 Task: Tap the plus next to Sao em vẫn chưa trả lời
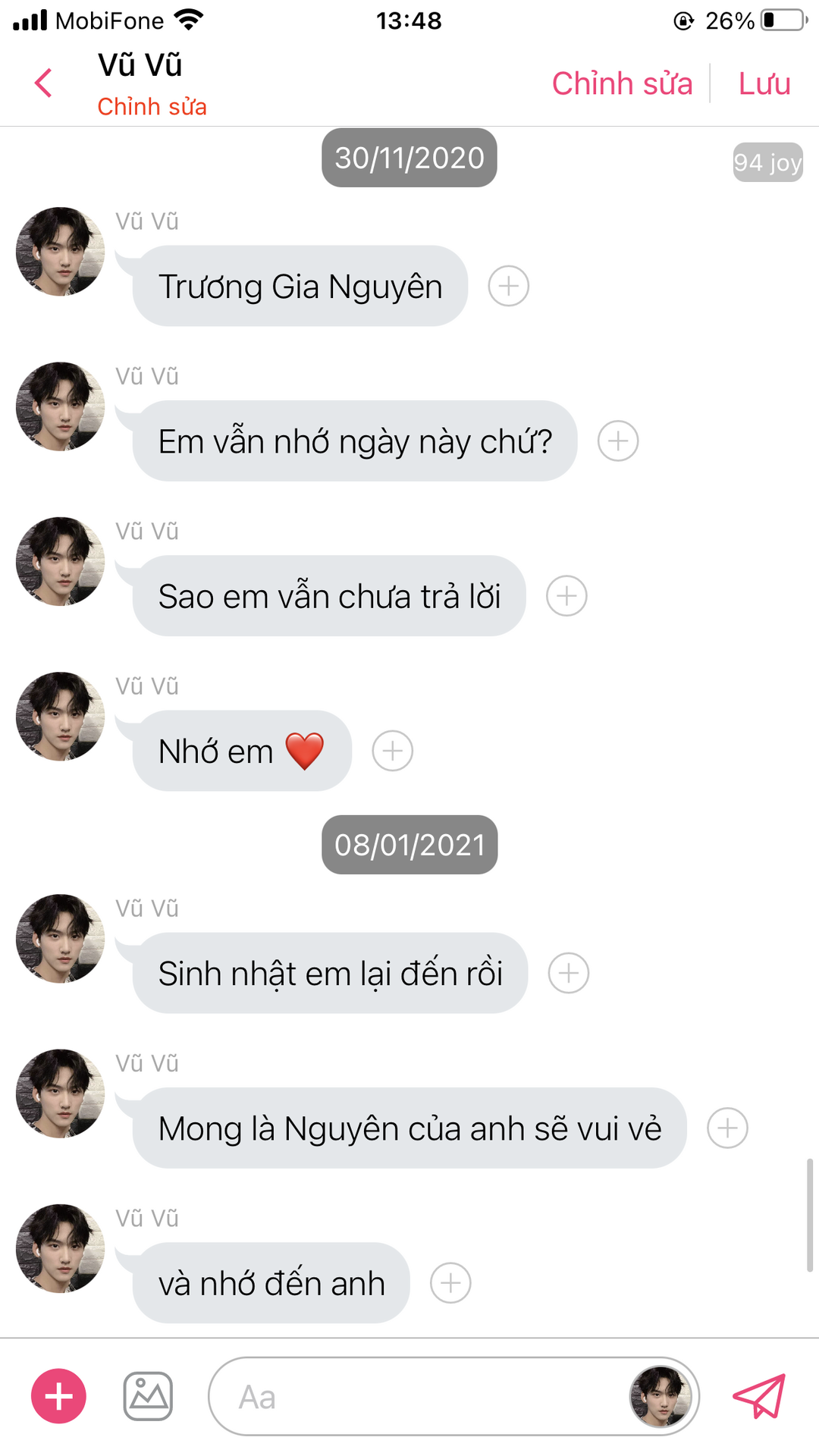click(x=566, y=596)
